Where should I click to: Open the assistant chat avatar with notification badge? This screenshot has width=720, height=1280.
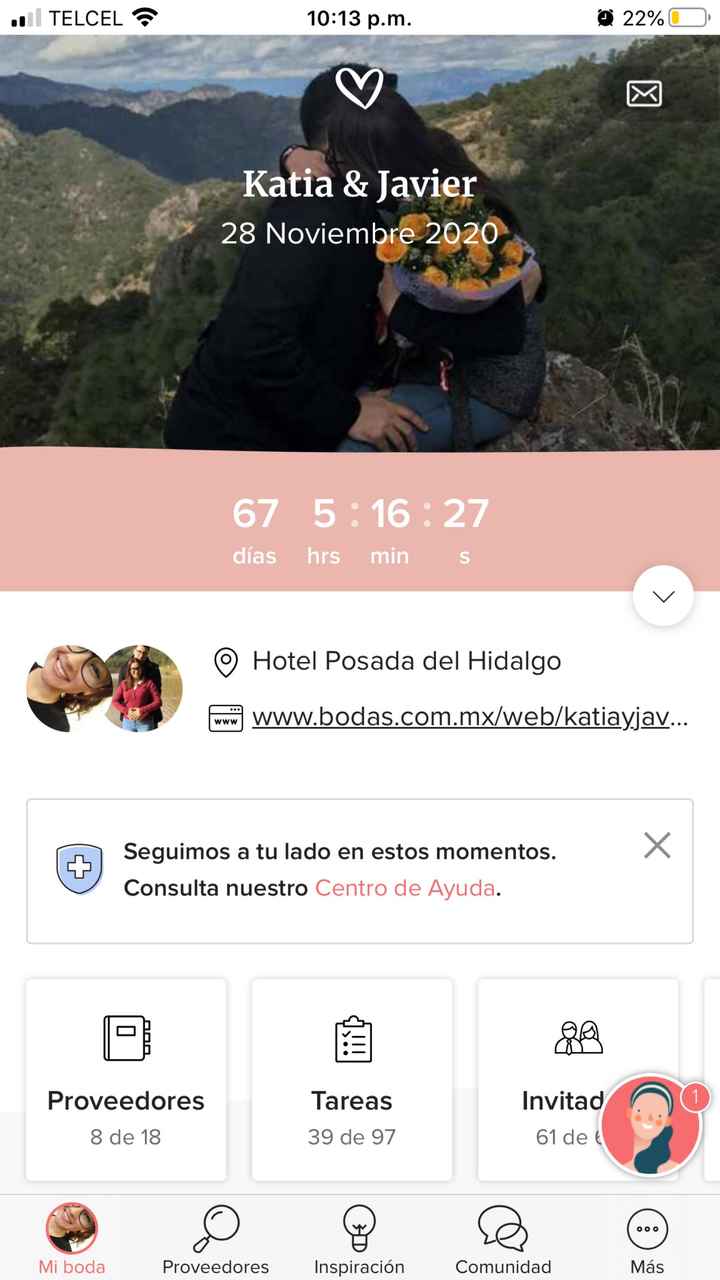[650, 1124]
